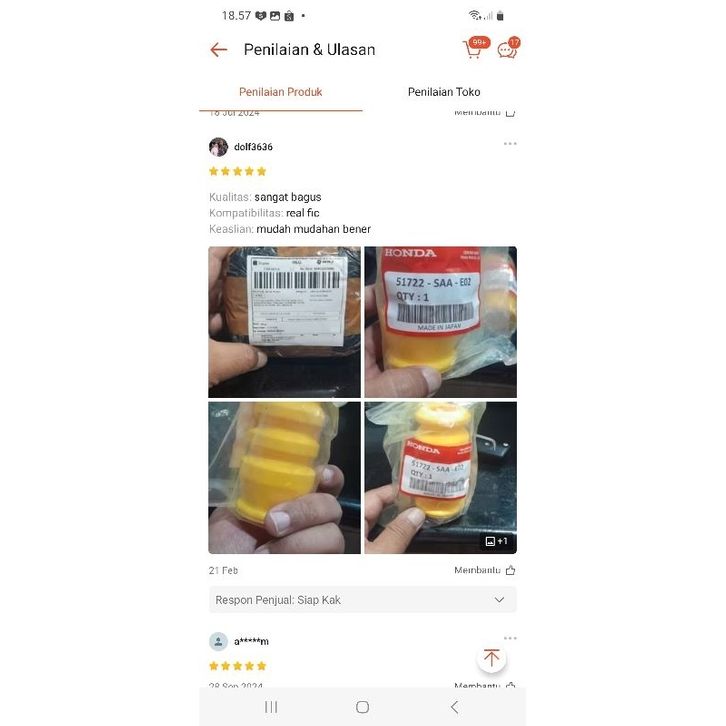View the close-up Honda part label photo

440,322
